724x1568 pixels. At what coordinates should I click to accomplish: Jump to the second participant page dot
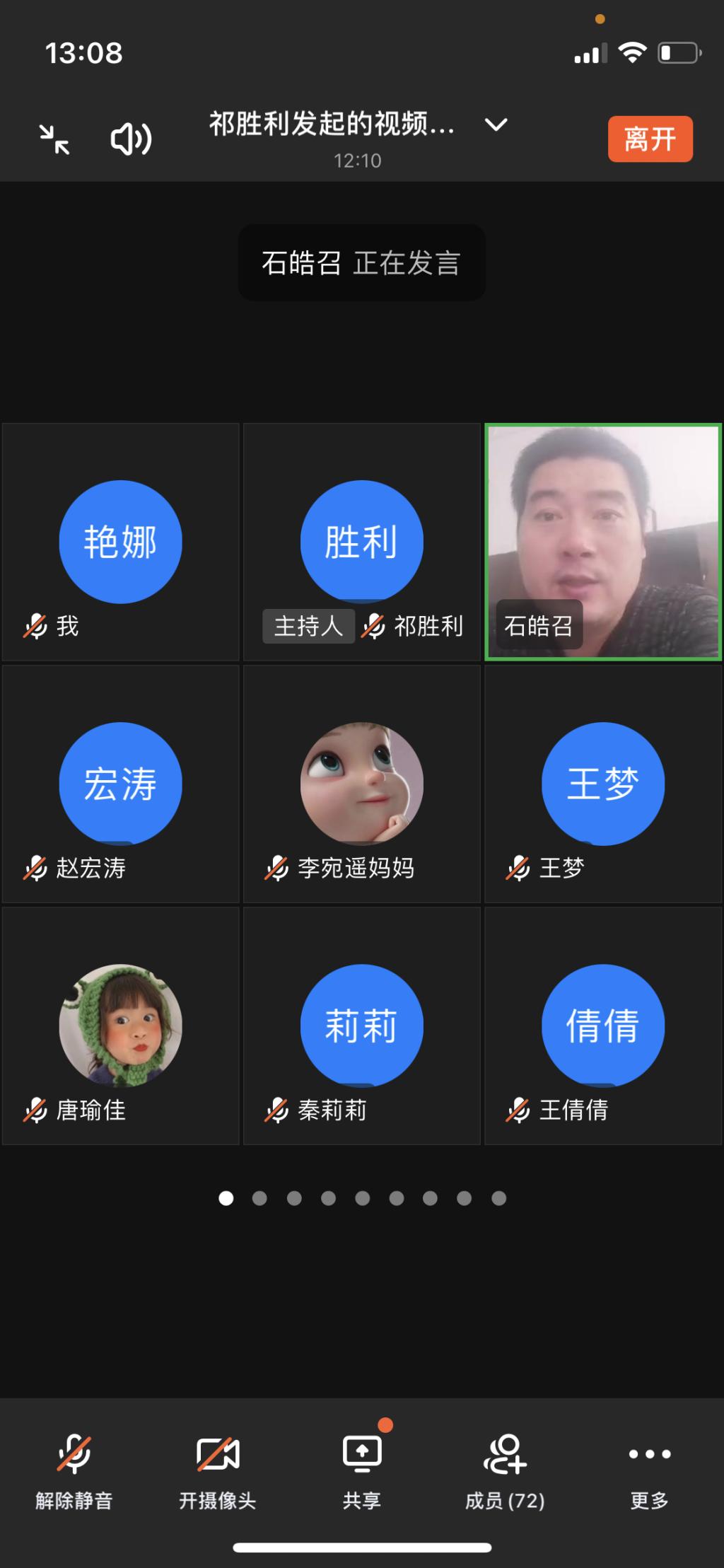pos(260,1198)
